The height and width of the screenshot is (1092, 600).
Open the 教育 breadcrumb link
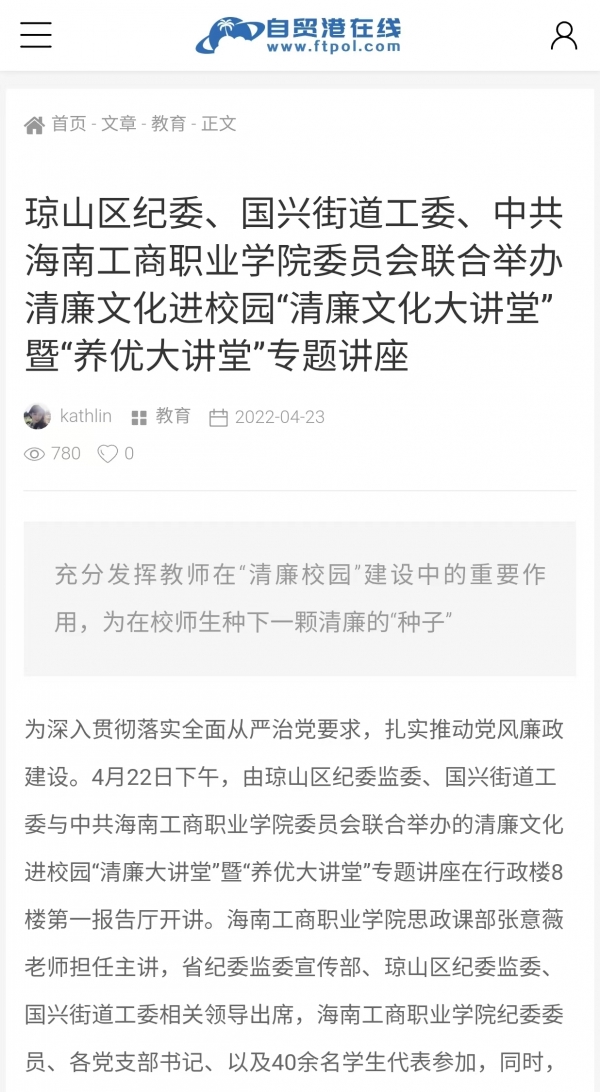pos(168,124)
